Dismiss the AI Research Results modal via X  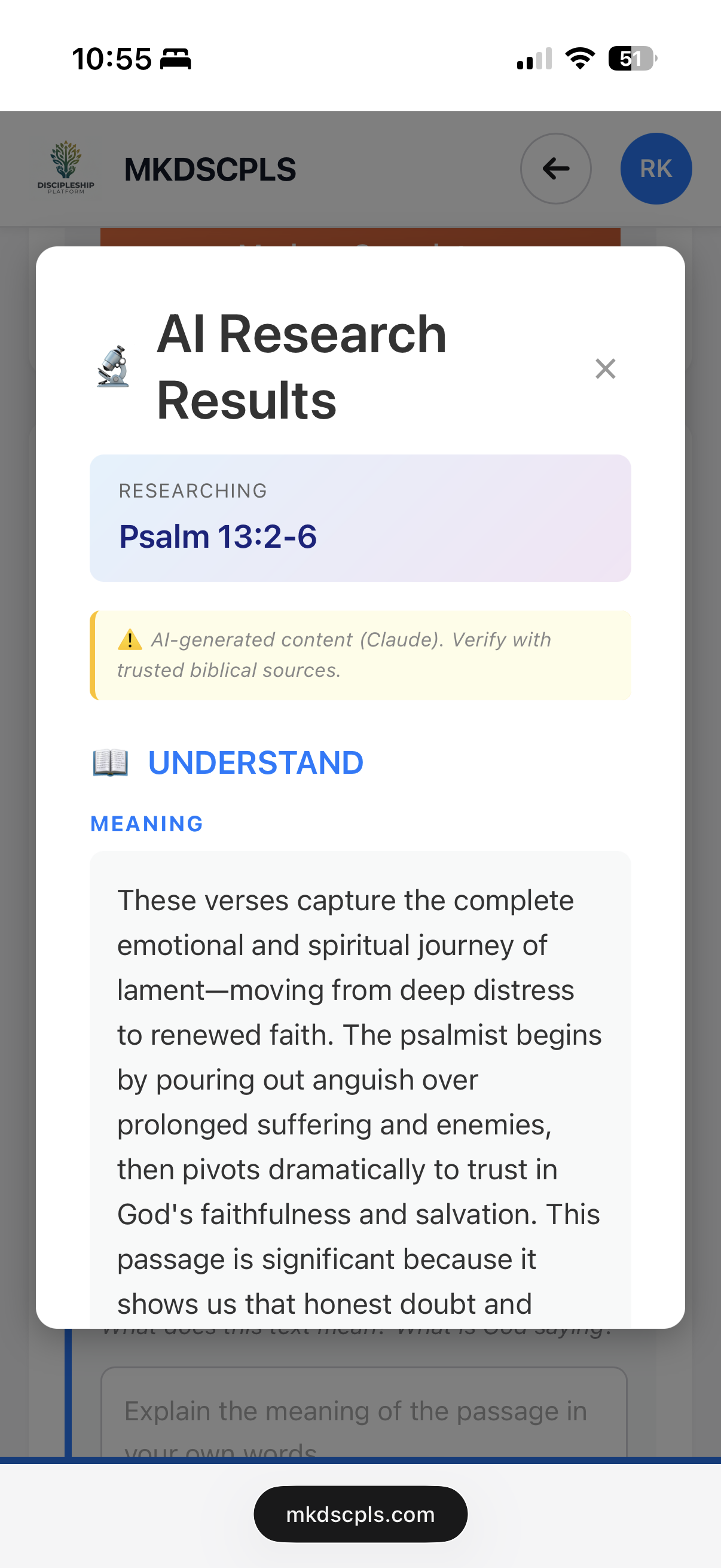[605, 368]
